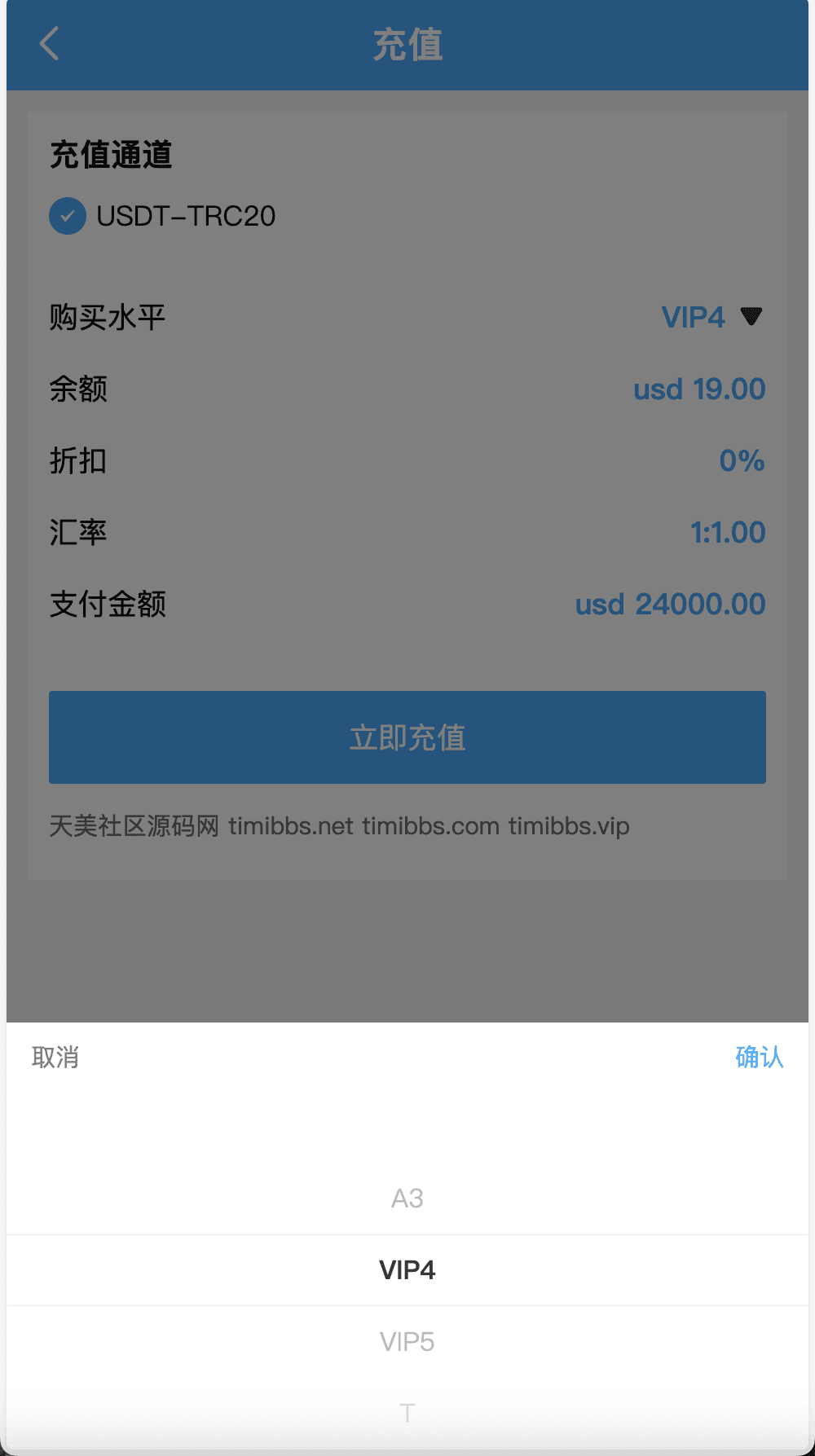Tap 取消 to cancel the picker
Viewport: 815px width, 1456px height.
coord(55,1058)
